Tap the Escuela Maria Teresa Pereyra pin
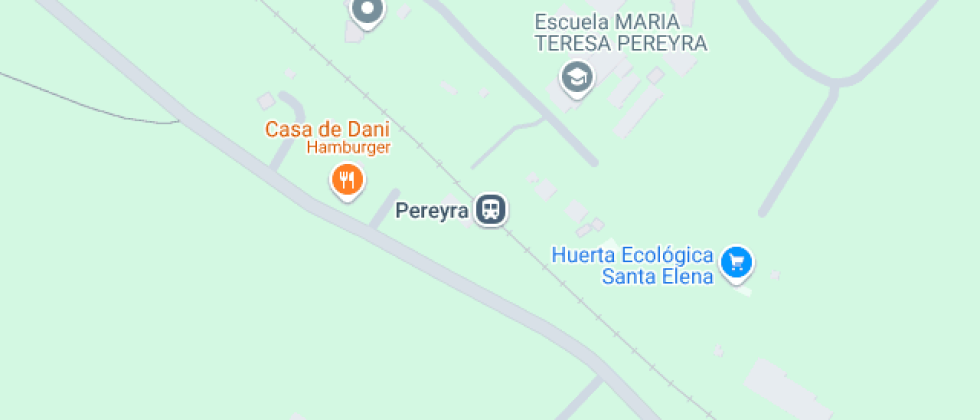The height and width of the screenshot is (420, 980). pyautogui.click(x=576, y=77)
